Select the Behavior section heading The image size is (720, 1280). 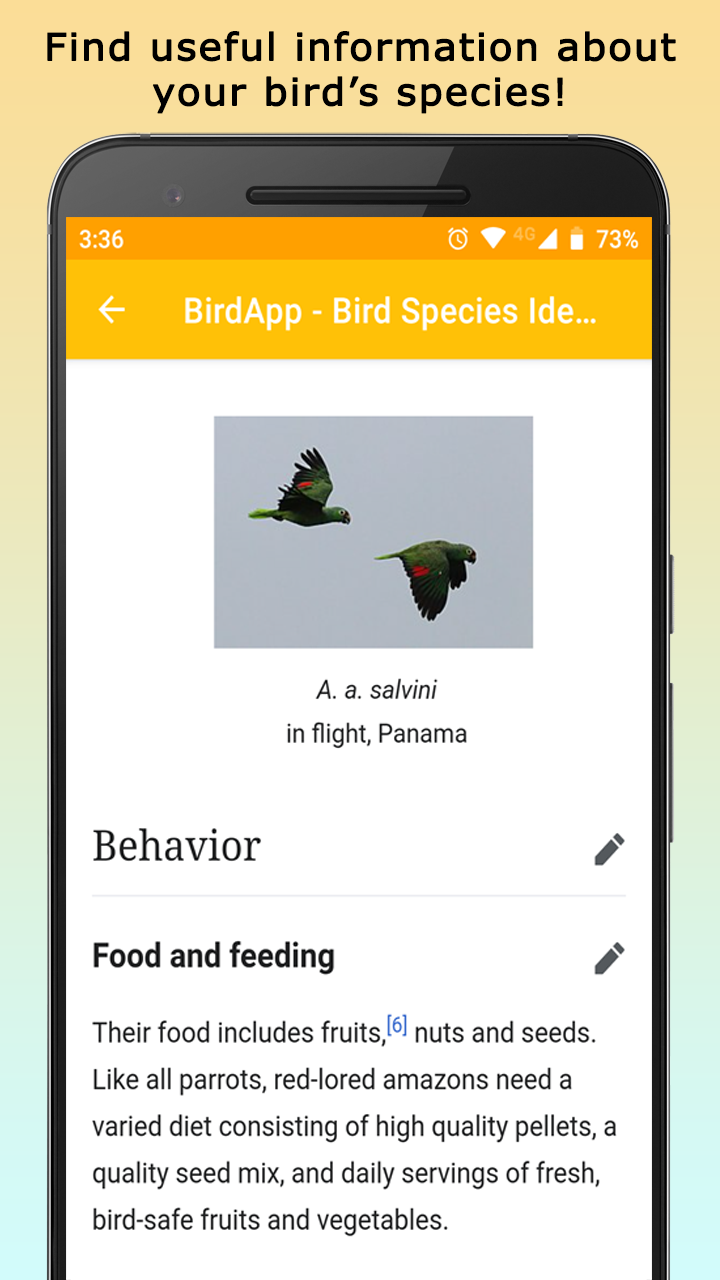click(x=176, y=845)
